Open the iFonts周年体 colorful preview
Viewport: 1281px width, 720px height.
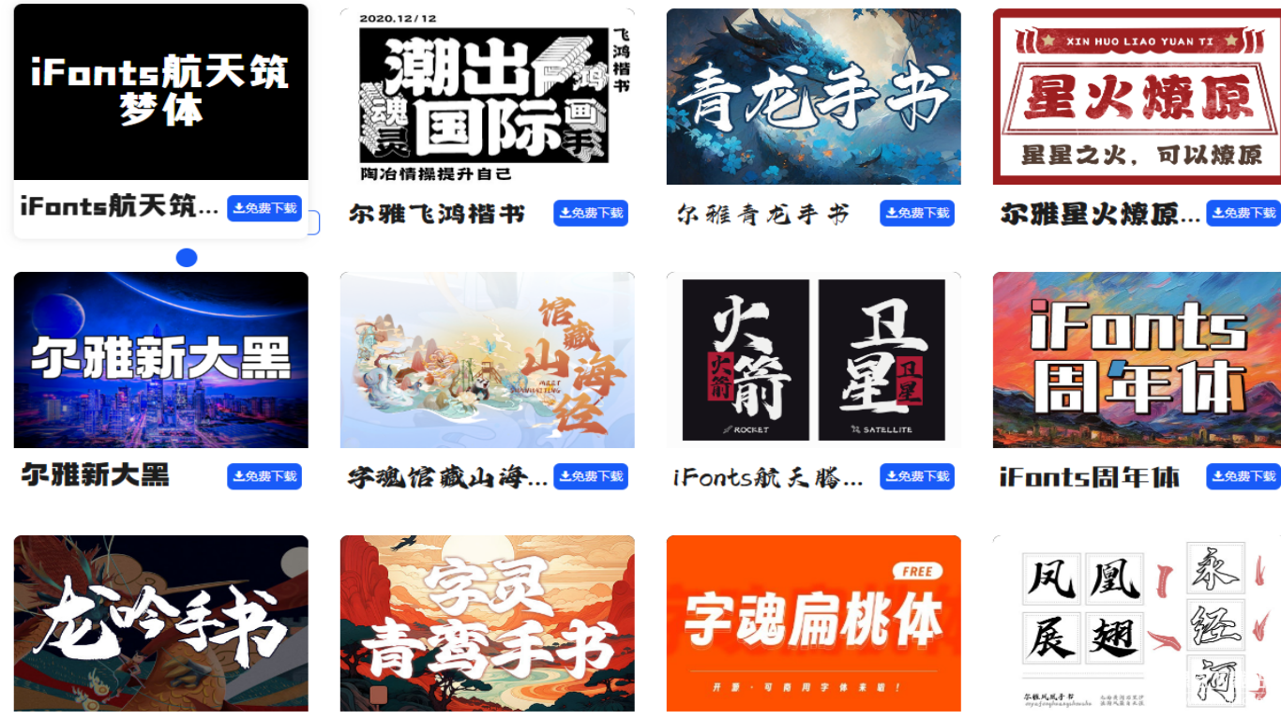tap(1137, 360)
